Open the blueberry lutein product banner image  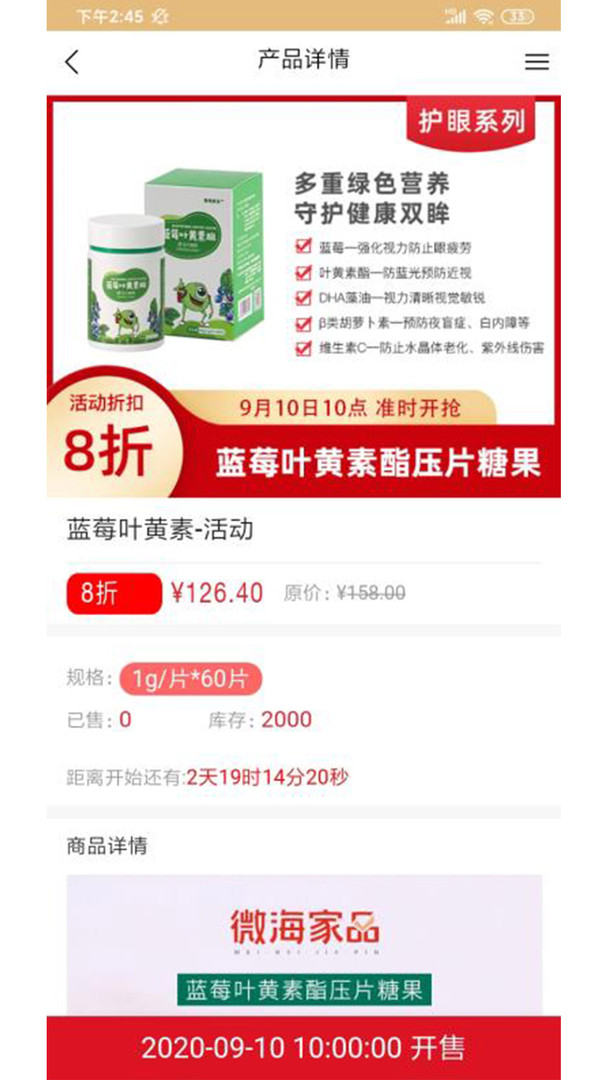303,296
